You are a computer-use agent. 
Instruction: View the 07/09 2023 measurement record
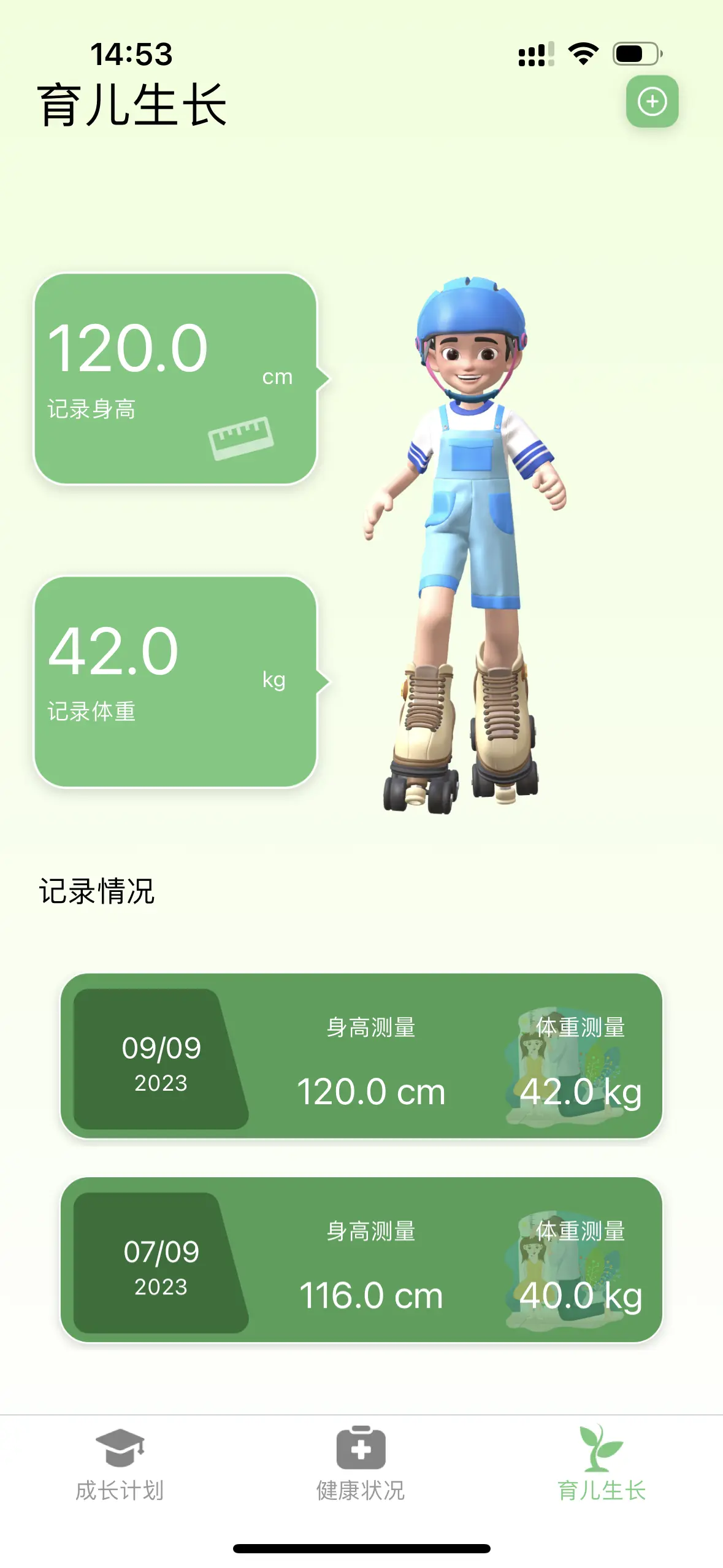click(x=361, y=1259)
